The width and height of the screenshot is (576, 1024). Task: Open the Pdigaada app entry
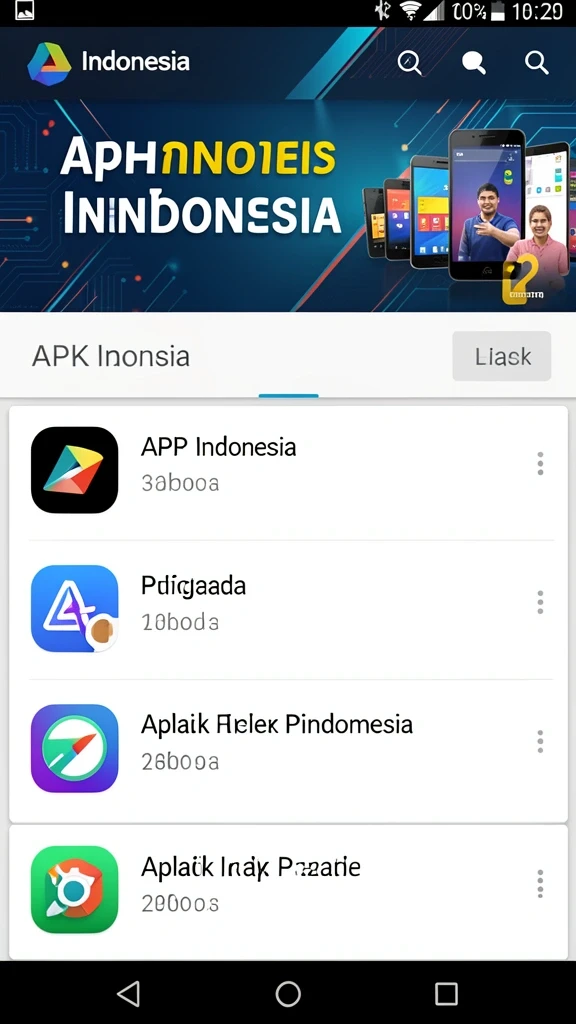tap(288, 609)
